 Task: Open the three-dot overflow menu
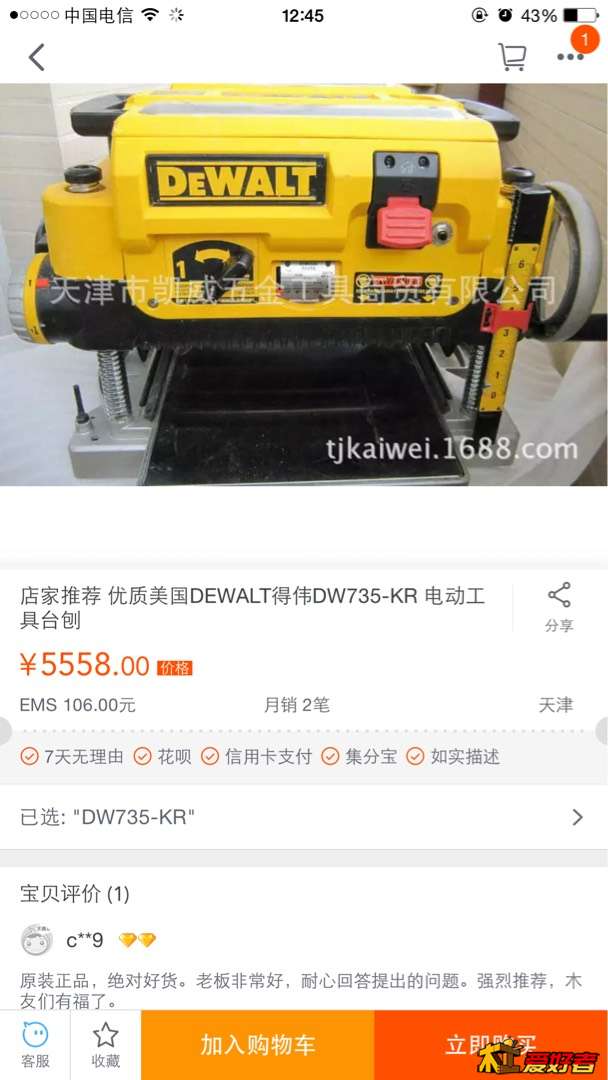[x=570, y=57]
